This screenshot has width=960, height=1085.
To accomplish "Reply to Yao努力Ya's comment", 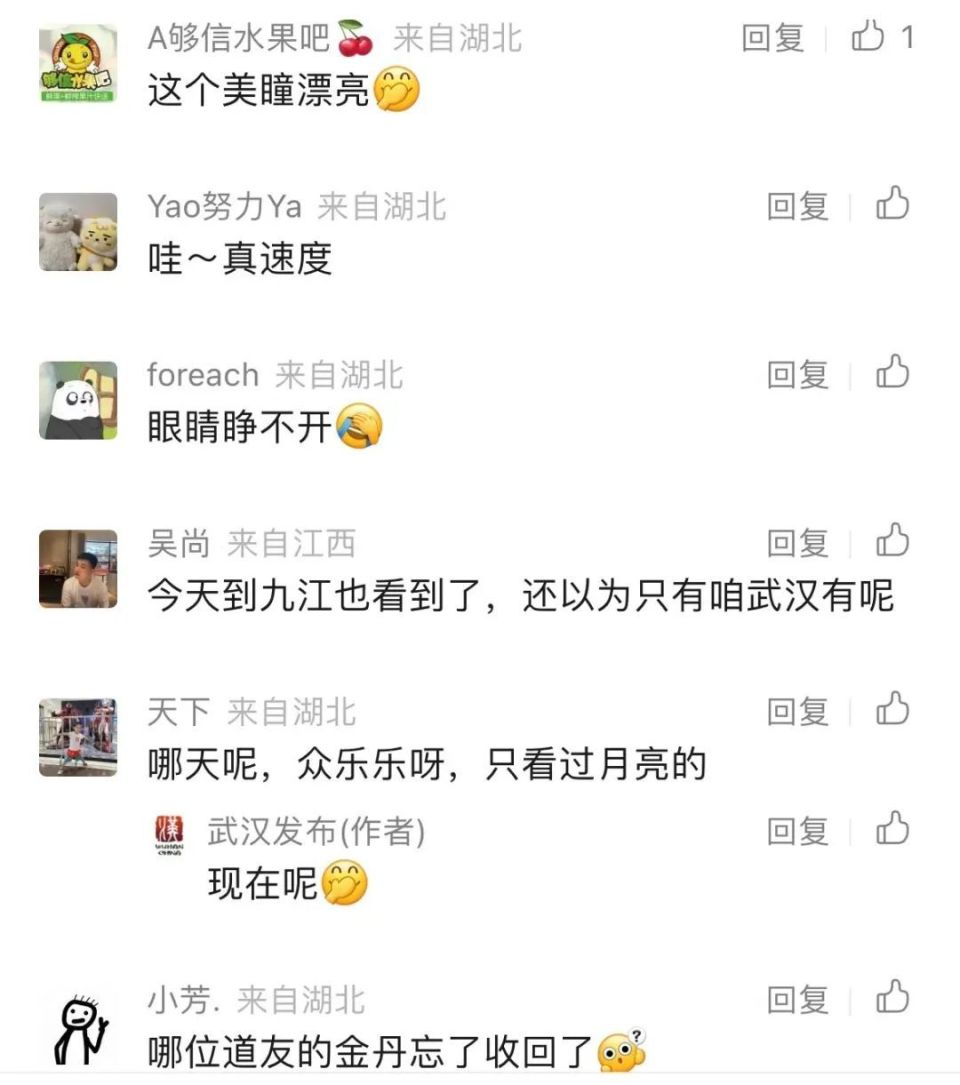I will click(x=797, y=206).
